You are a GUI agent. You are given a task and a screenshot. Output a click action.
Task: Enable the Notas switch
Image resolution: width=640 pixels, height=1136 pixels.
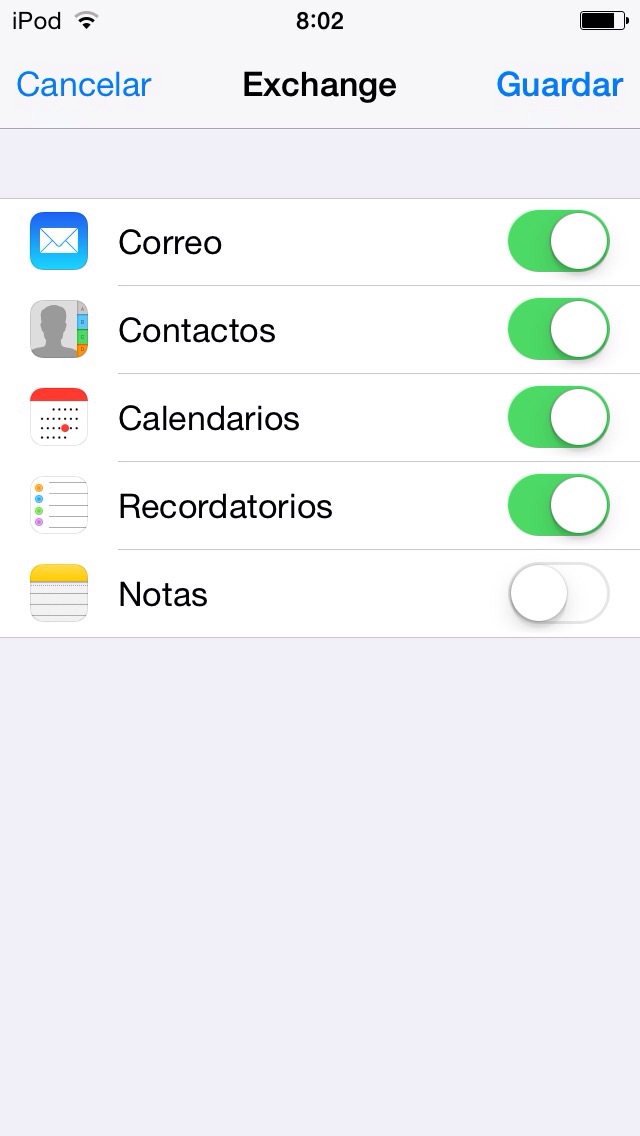pos(558,594)
